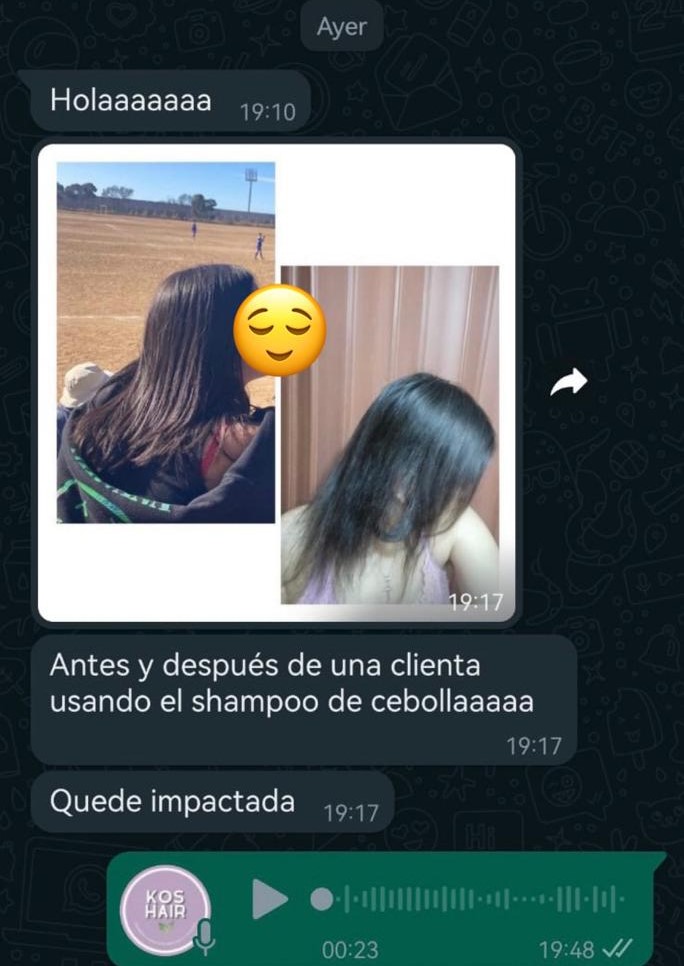This screenshot has width=684, height=966.
Task: Forward the photo message with arrow icon
Action: click(569, 381)
